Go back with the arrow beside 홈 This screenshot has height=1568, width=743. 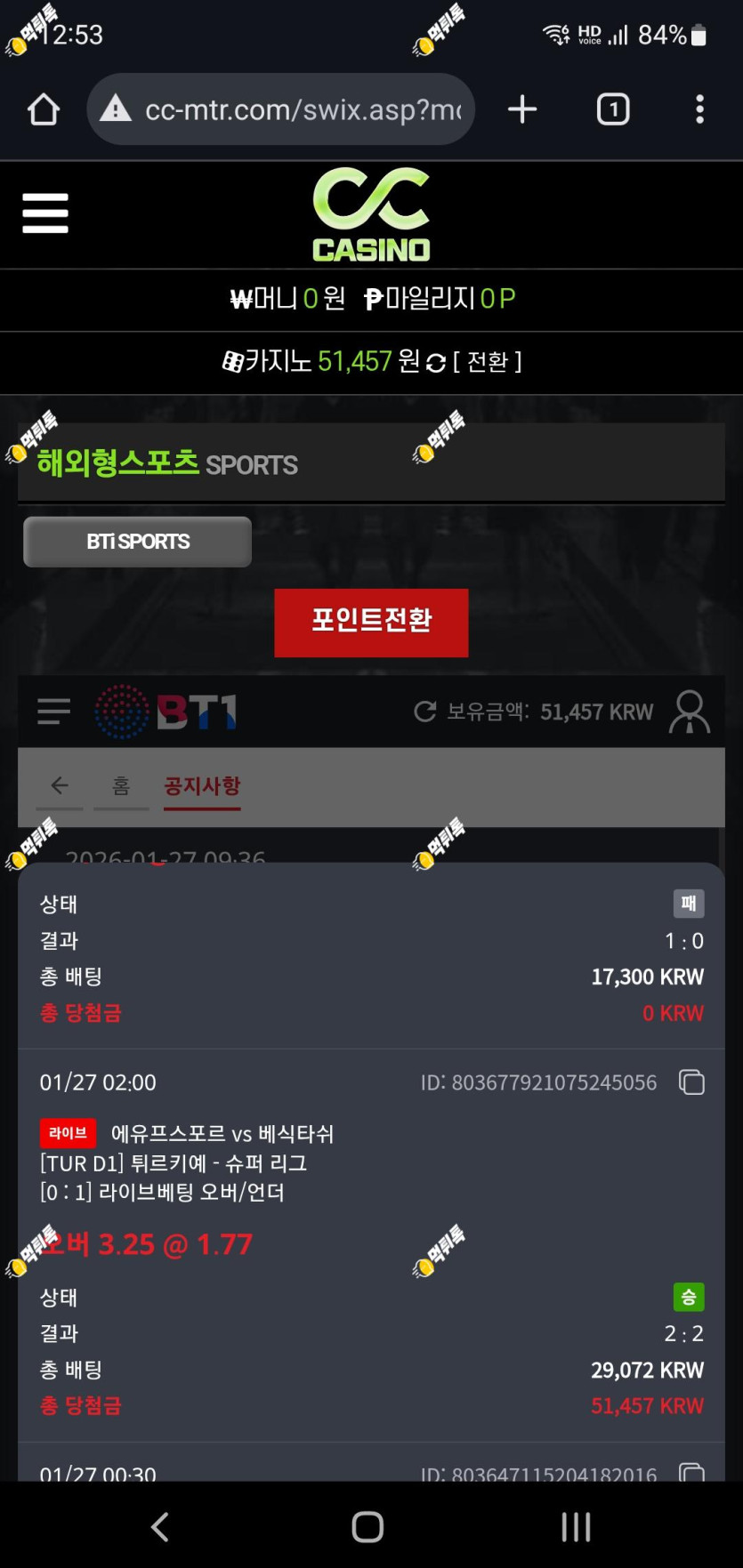coord(60,785)
